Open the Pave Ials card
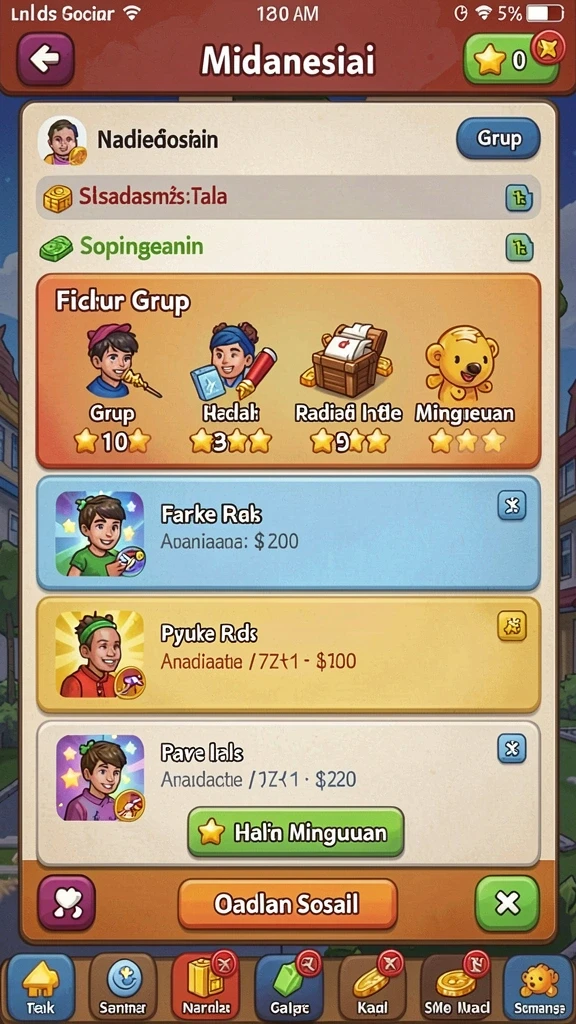 [x=288, y=792]
